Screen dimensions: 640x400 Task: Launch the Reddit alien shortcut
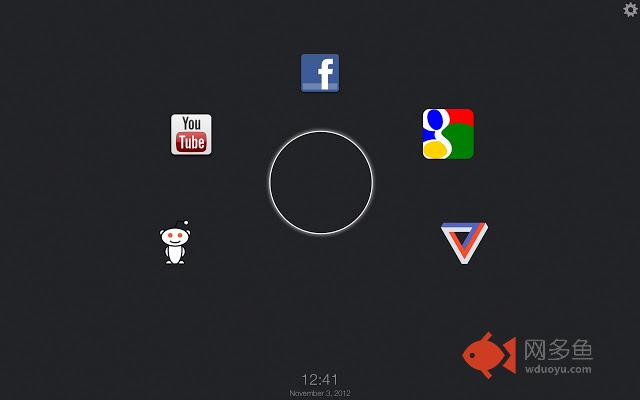(175, 243)
